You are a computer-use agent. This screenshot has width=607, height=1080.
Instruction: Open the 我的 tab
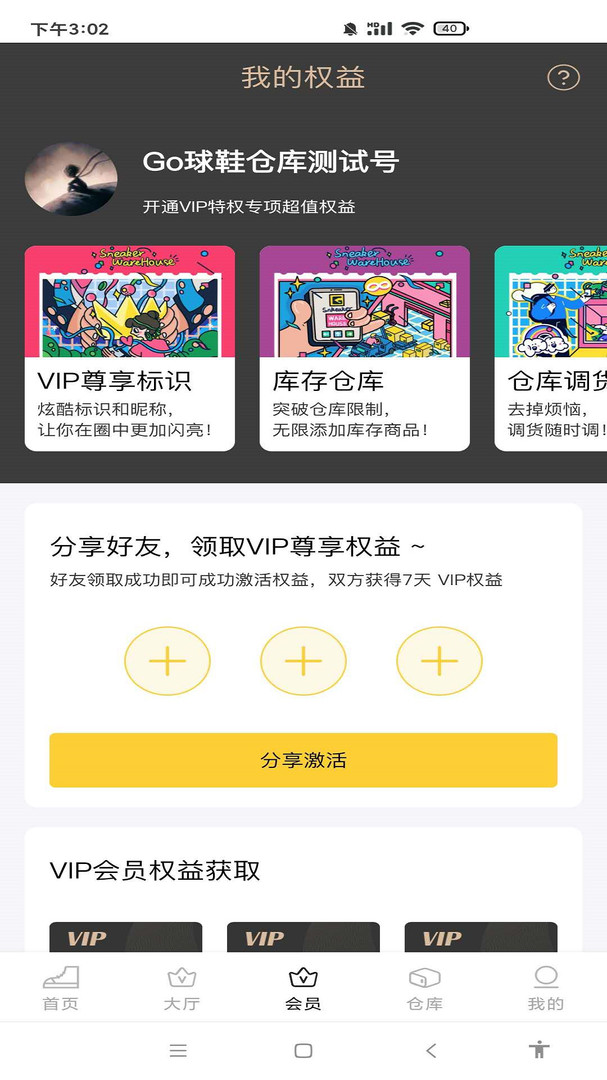point(546,988)
